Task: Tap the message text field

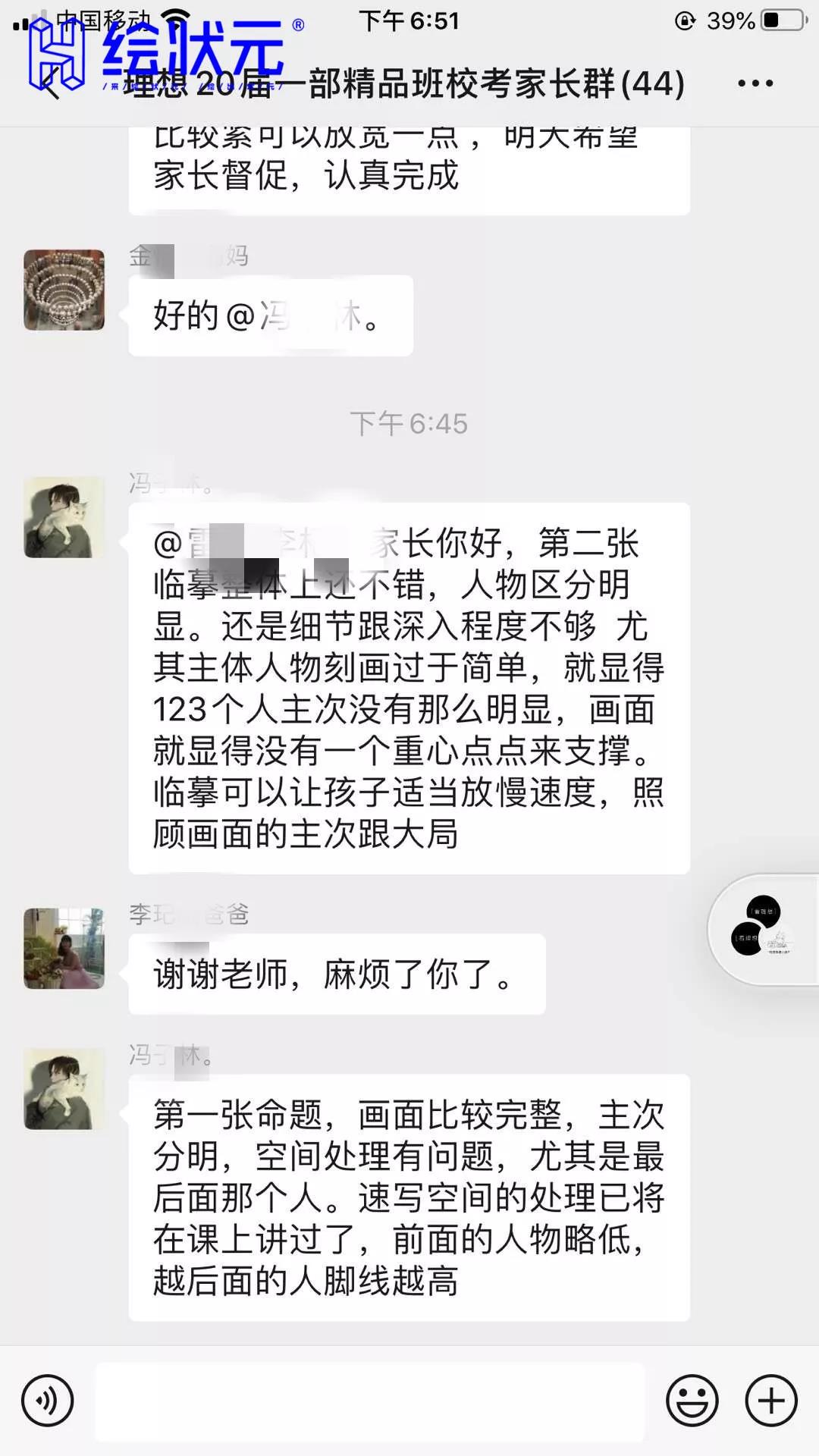Action: (x=369, y=1400)
